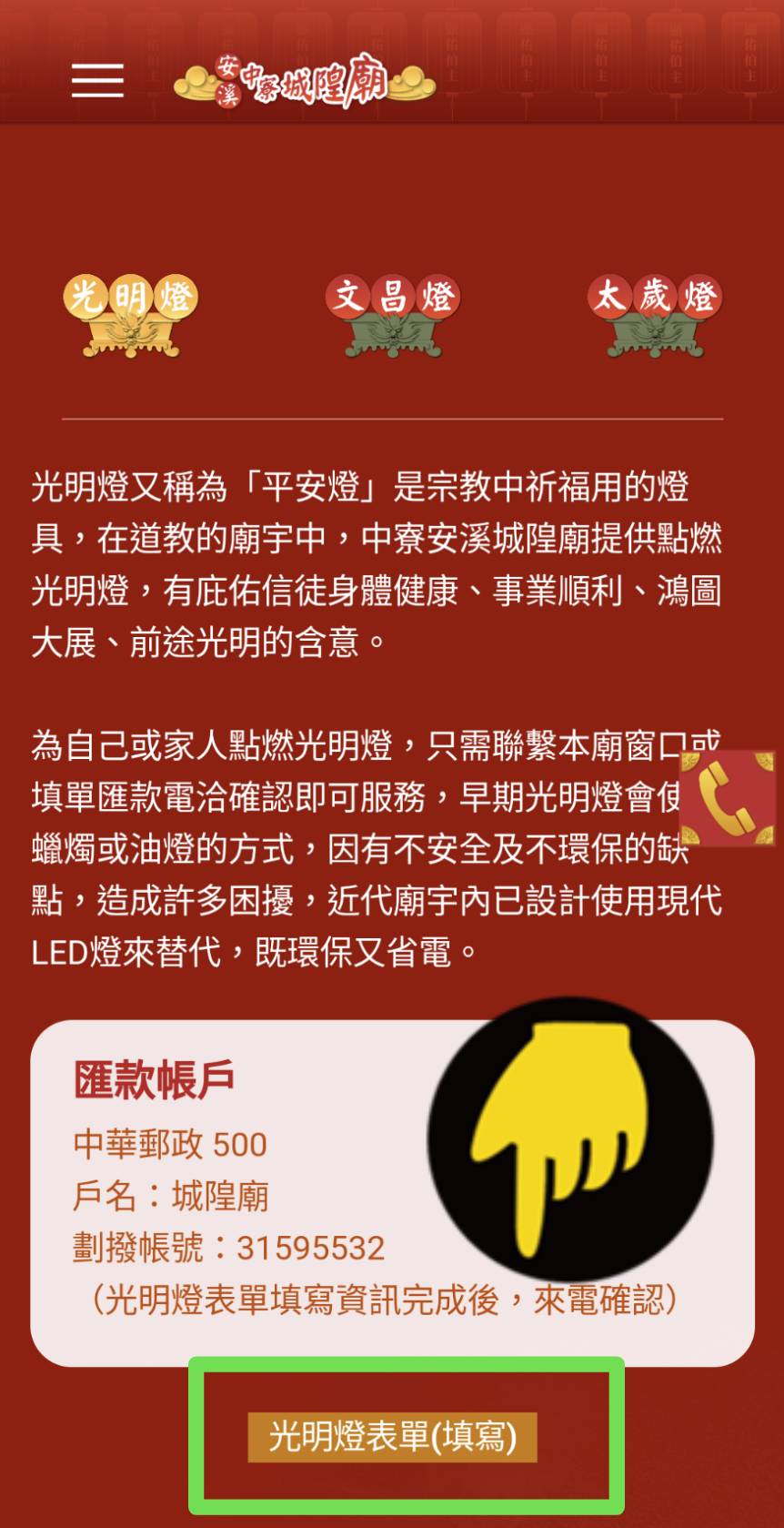Switch to the 太歲燈 tab
Image resolution: width=784 pixels, height=1528 pixels.
tap(655, 314)
